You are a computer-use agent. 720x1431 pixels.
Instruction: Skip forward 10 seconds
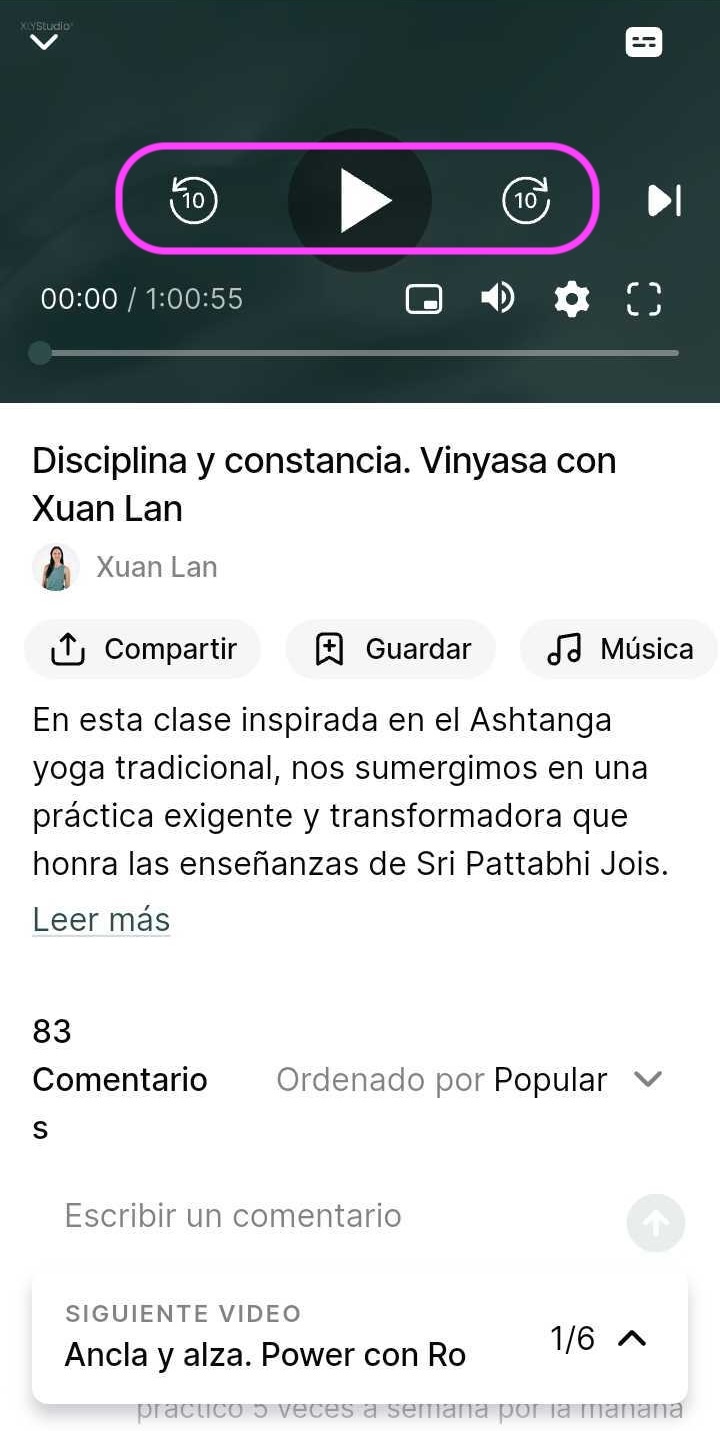tap(526, 200)
